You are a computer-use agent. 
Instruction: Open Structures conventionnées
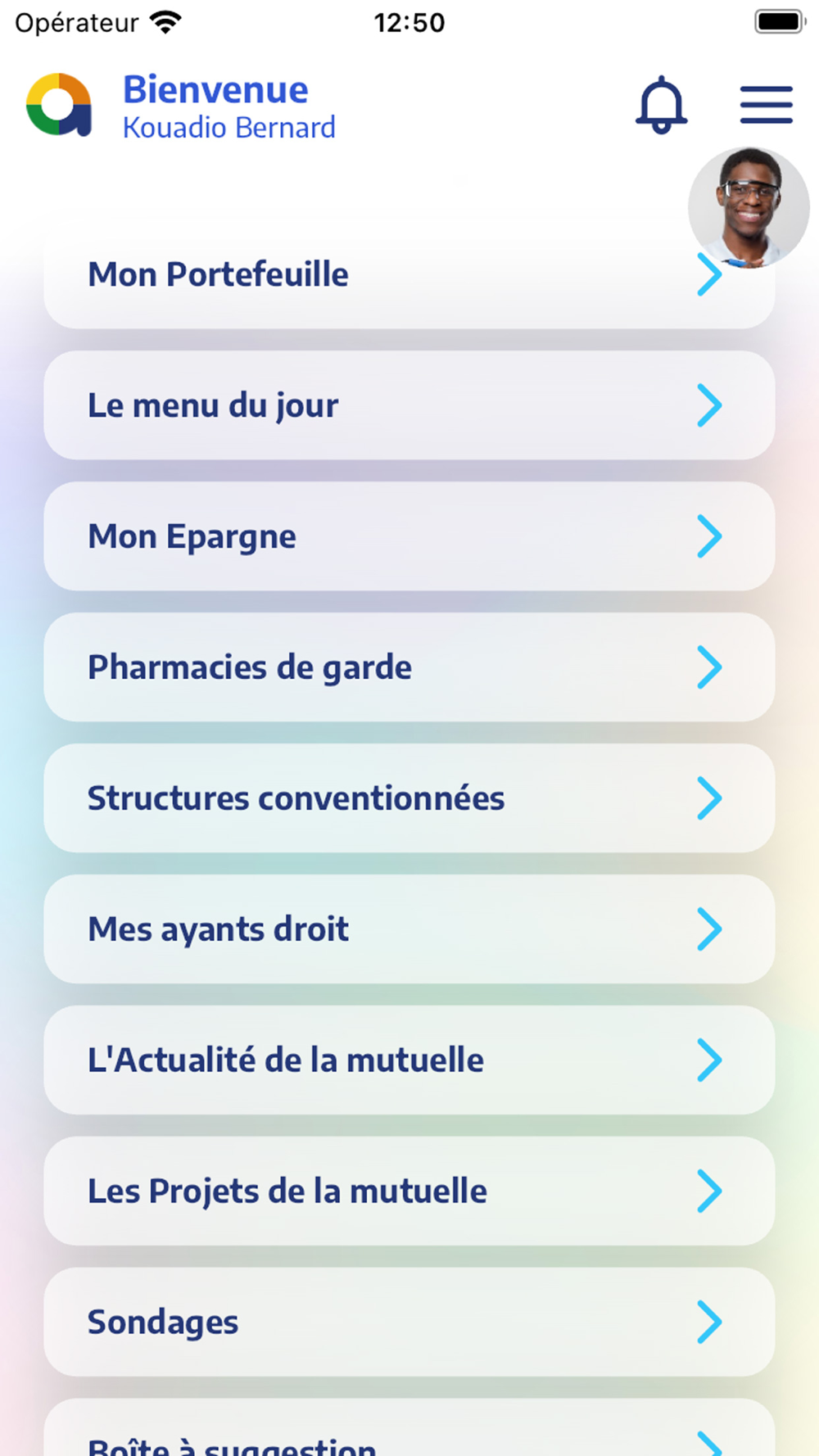409,798
